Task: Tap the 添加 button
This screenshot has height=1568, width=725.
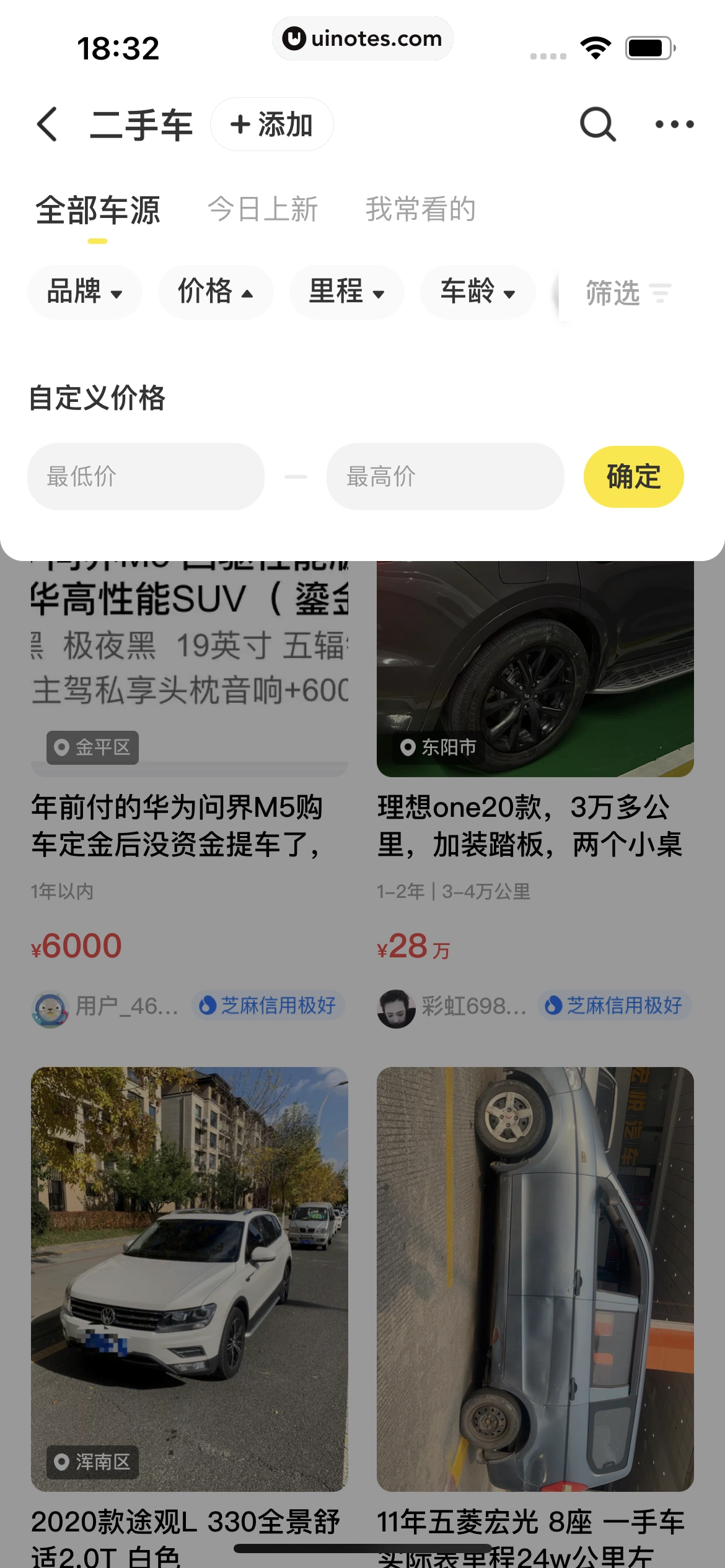Action: pyautogui.click(x=271, y=124)
